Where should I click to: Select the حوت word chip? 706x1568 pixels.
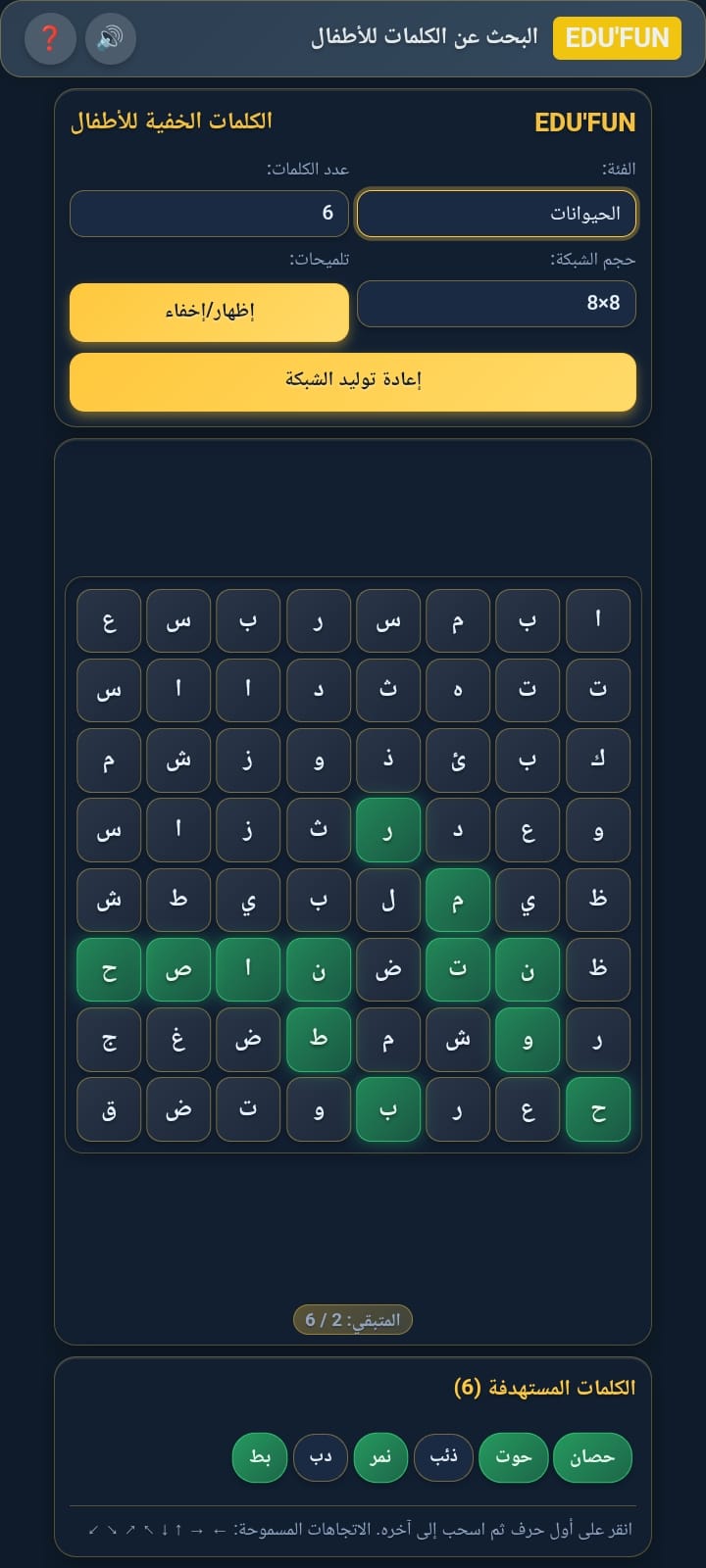[x=514, y=1457]
